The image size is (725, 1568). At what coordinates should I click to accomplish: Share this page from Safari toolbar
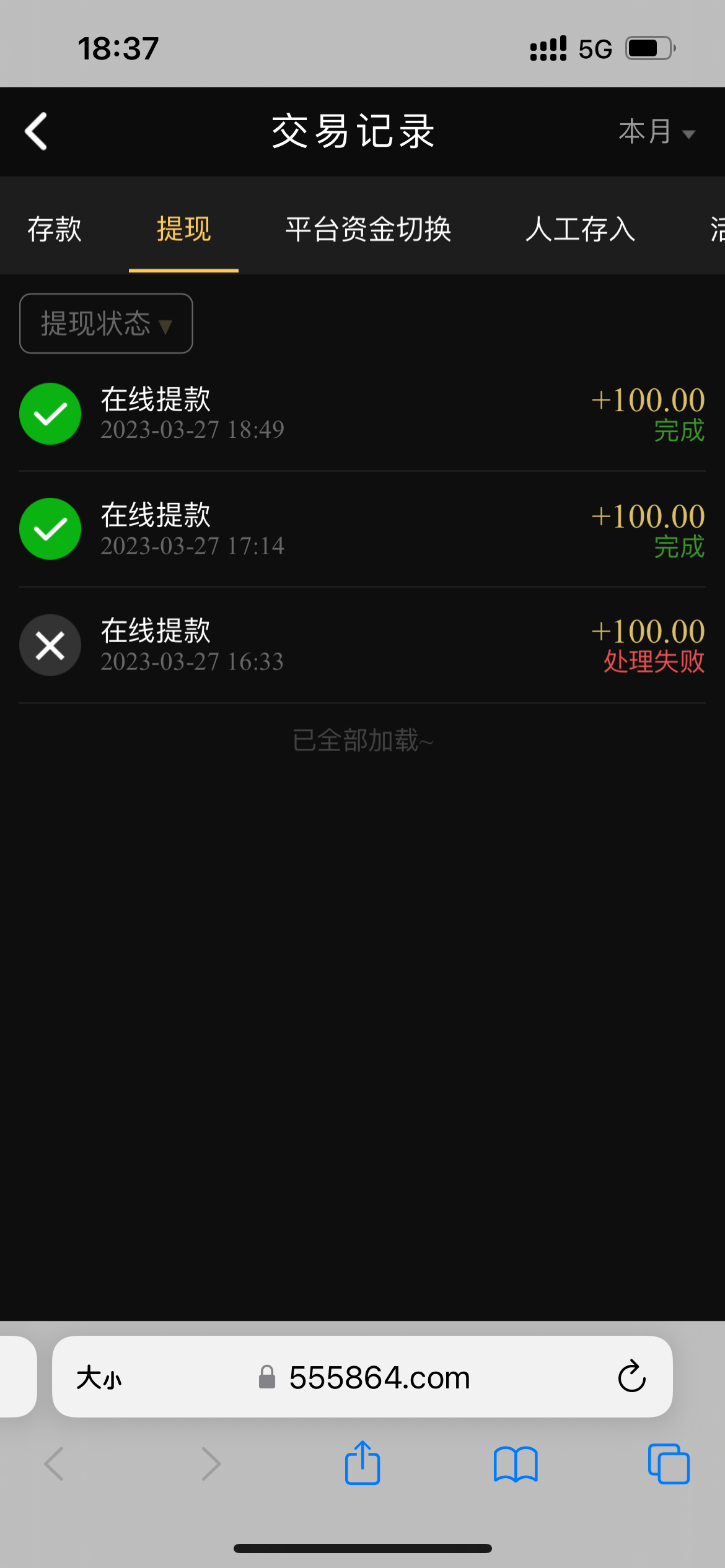coord(362,1464)
